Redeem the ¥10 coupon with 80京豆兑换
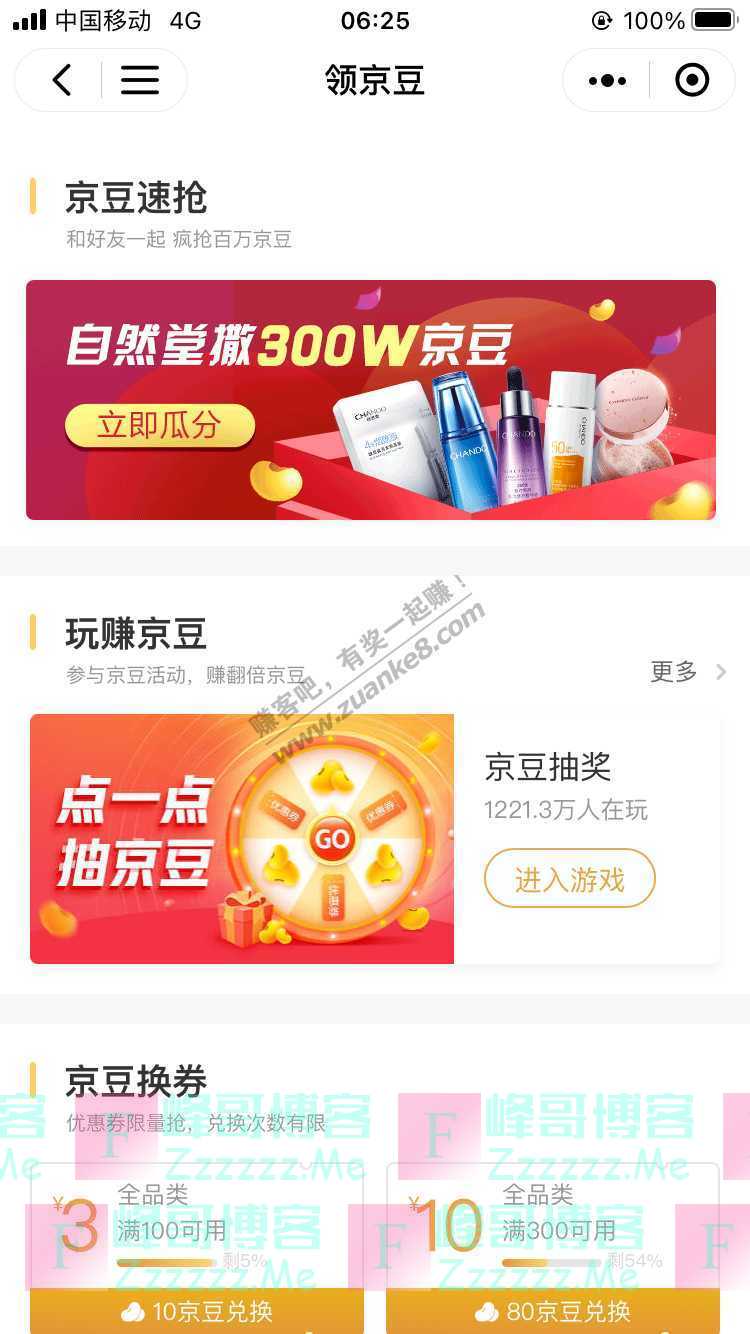This screenshot has height=1334, width=750. pos(553,1311)
